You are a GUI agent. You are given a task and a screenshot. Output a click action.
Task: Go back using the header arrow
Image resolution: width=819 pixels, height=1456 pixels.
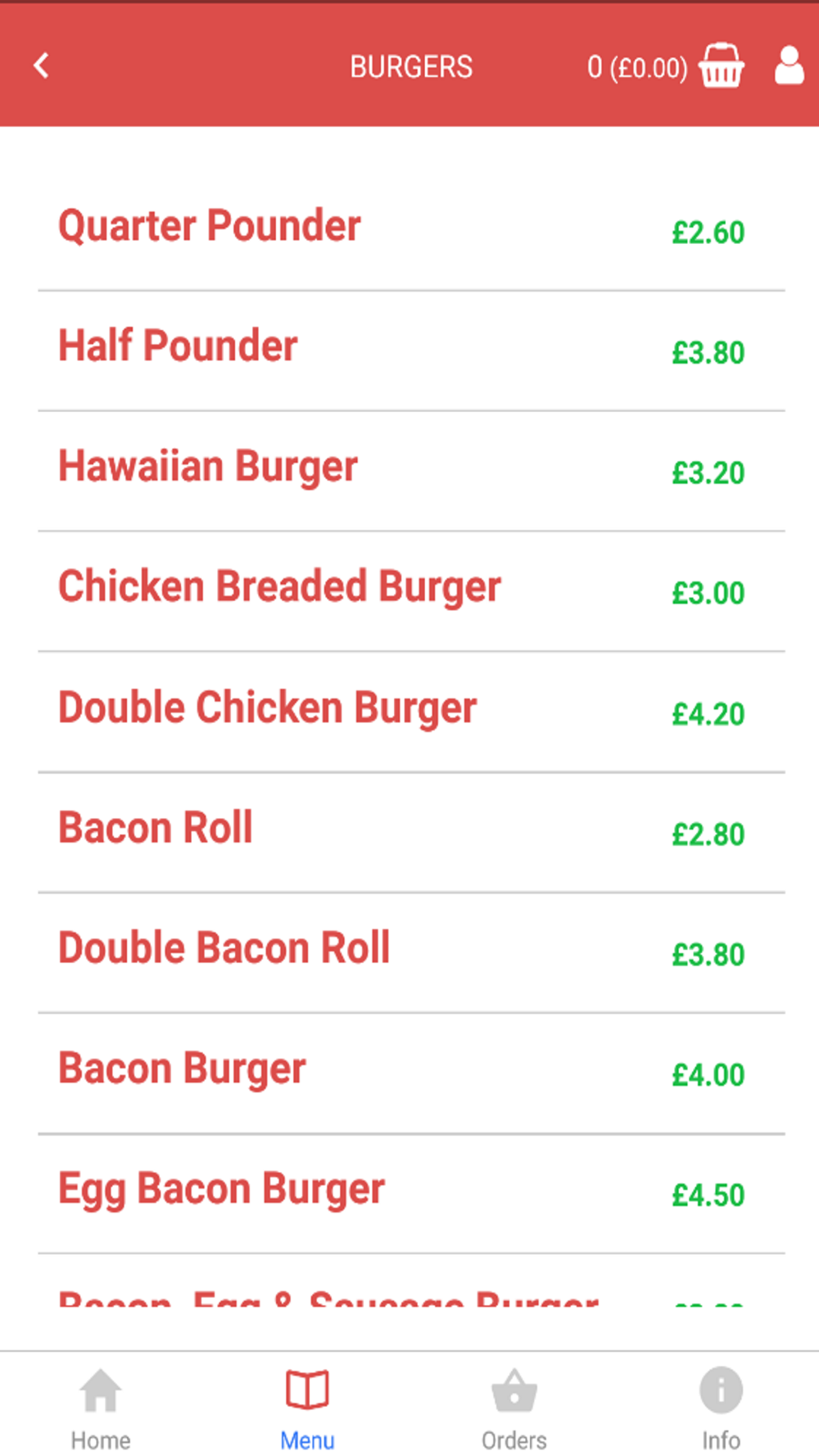41,66
